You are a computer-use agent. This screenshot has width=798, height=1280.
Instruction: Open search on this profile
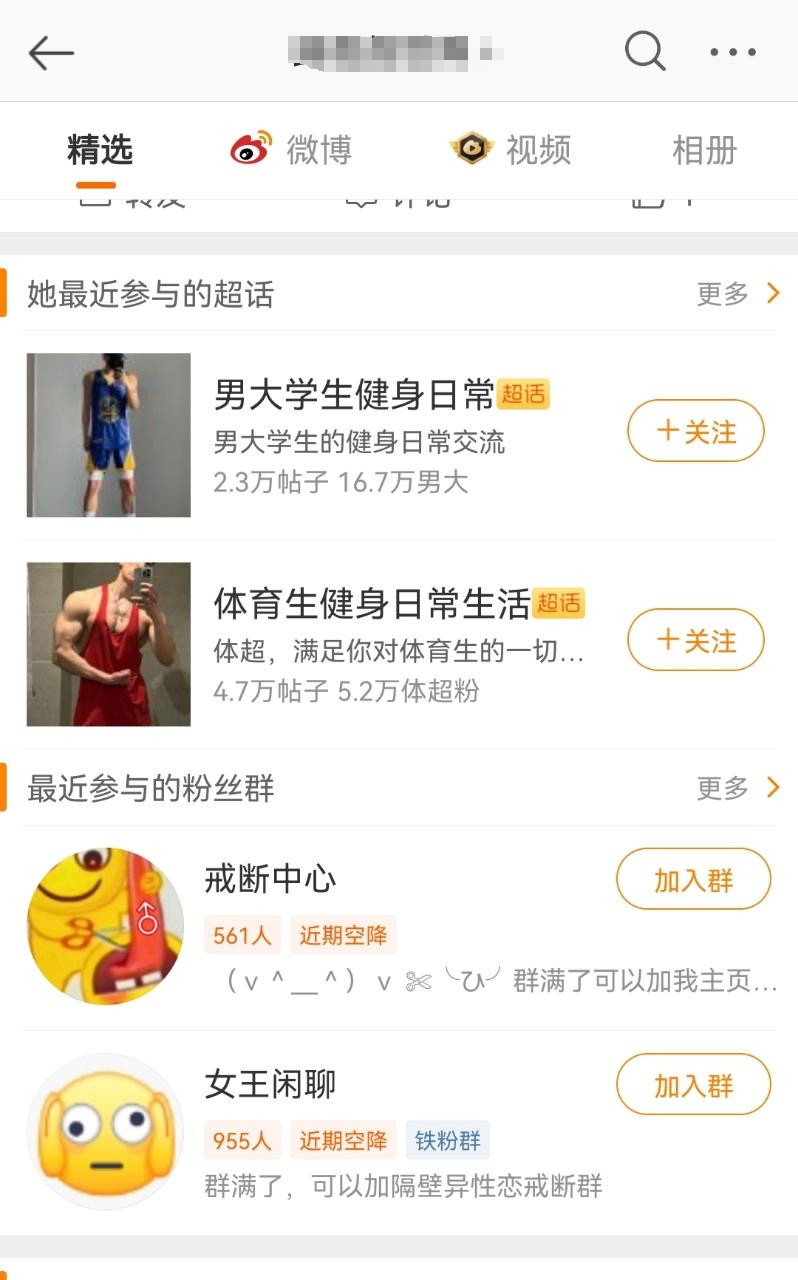645,50
